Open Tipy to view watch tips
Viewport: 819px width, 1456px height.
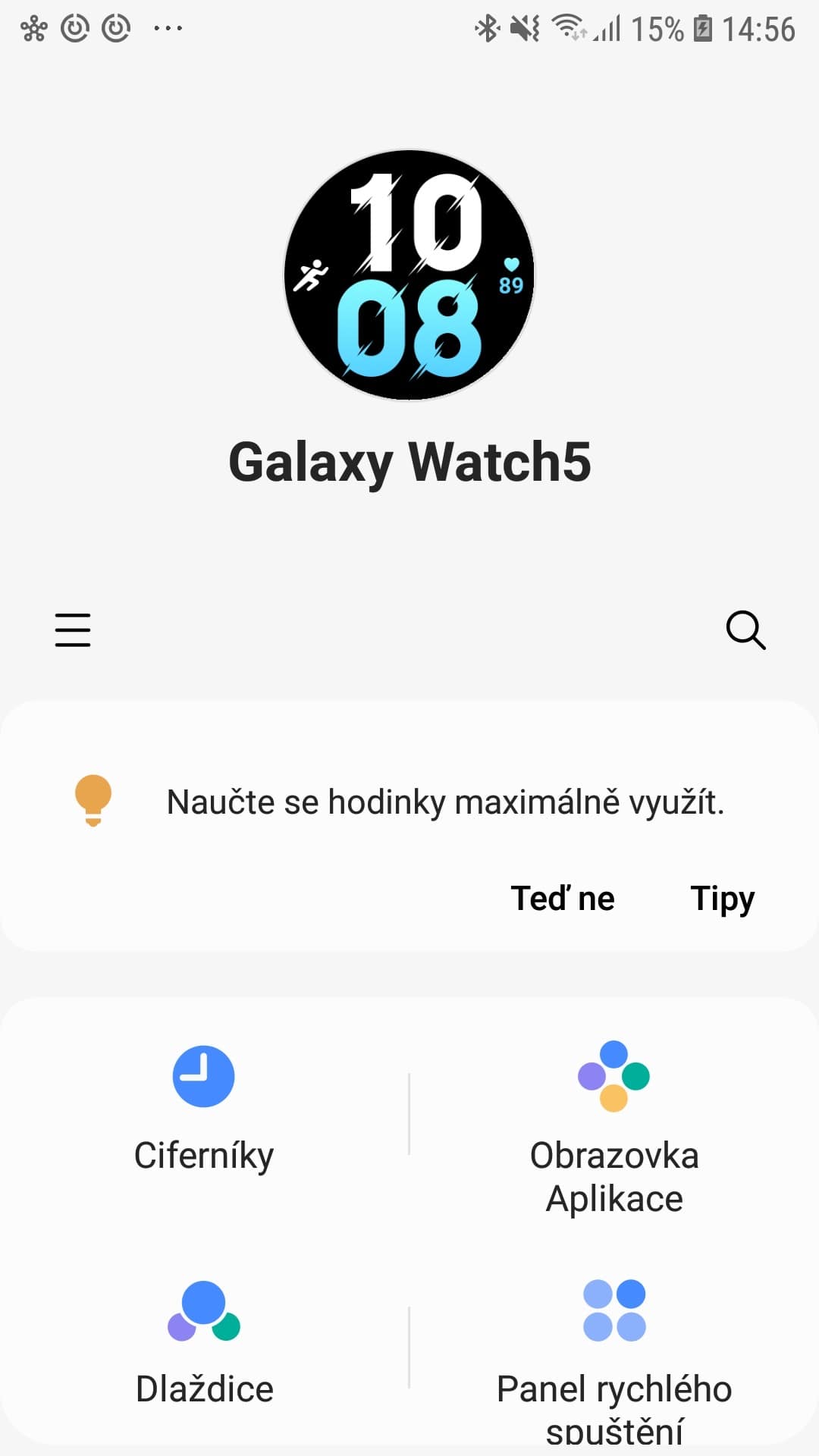722,898
